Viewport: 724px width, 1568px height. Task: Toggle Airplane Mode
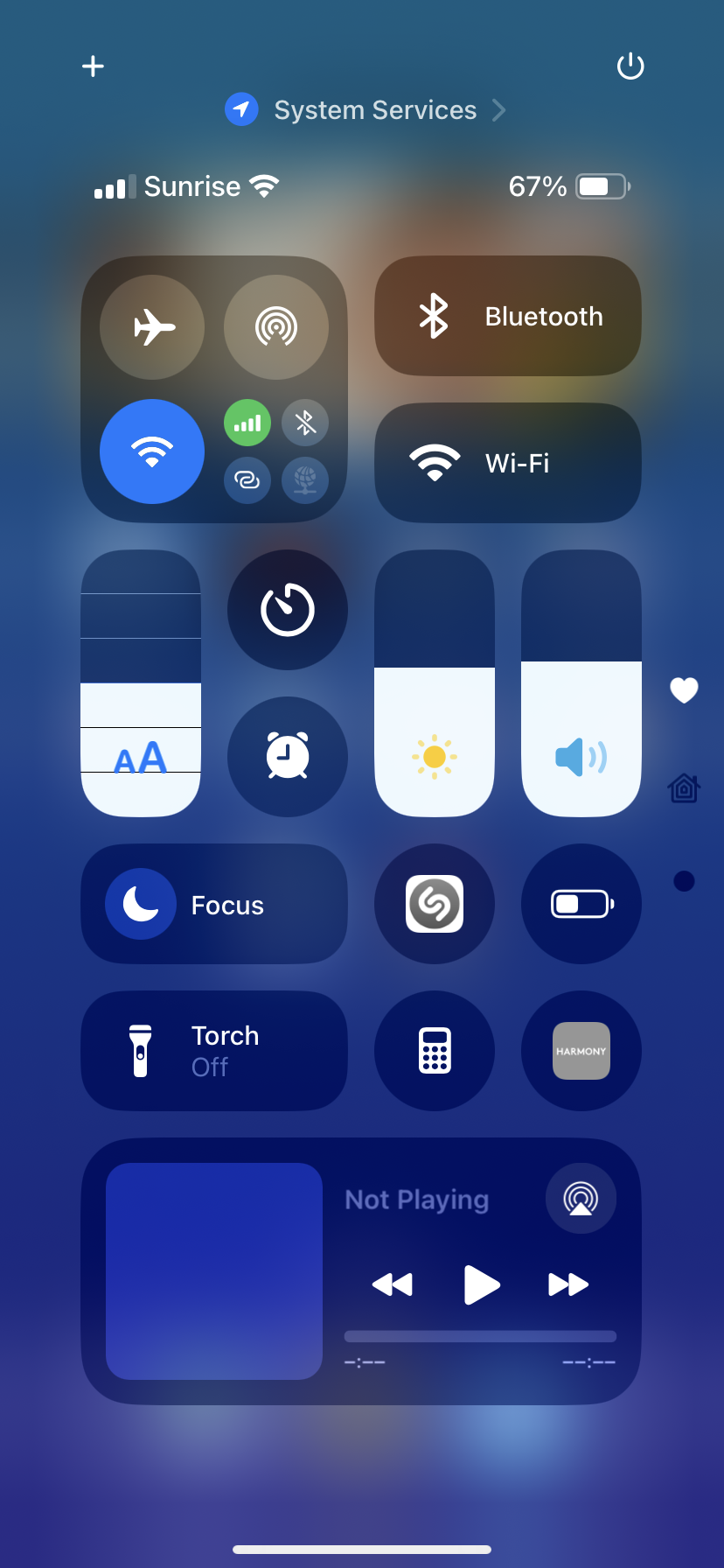pyautogui.click(x=152, y=327)
